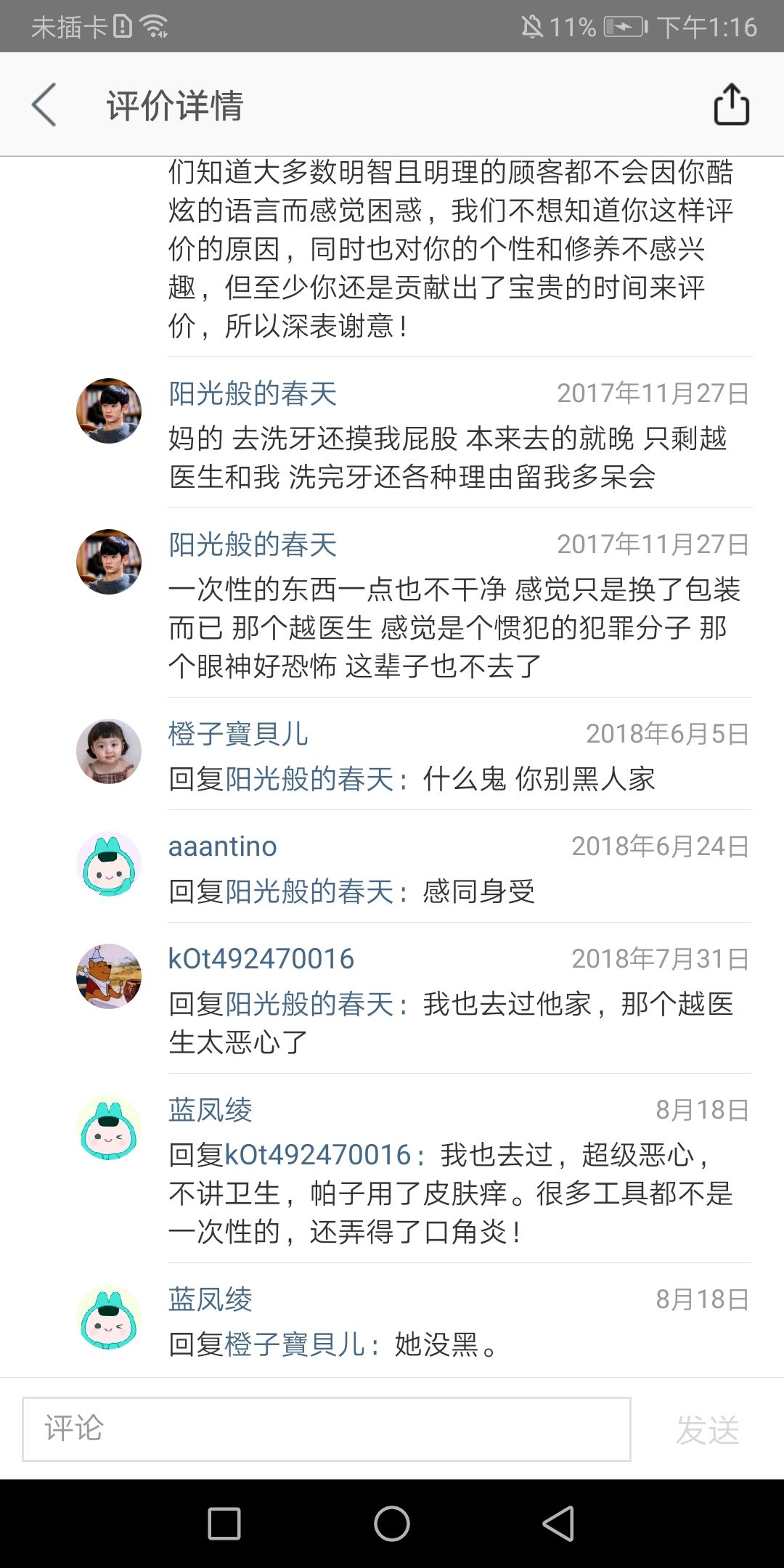Tap the avatar of kOt492470016
Screen dimensions: 784x1568
tap(109, 976)
